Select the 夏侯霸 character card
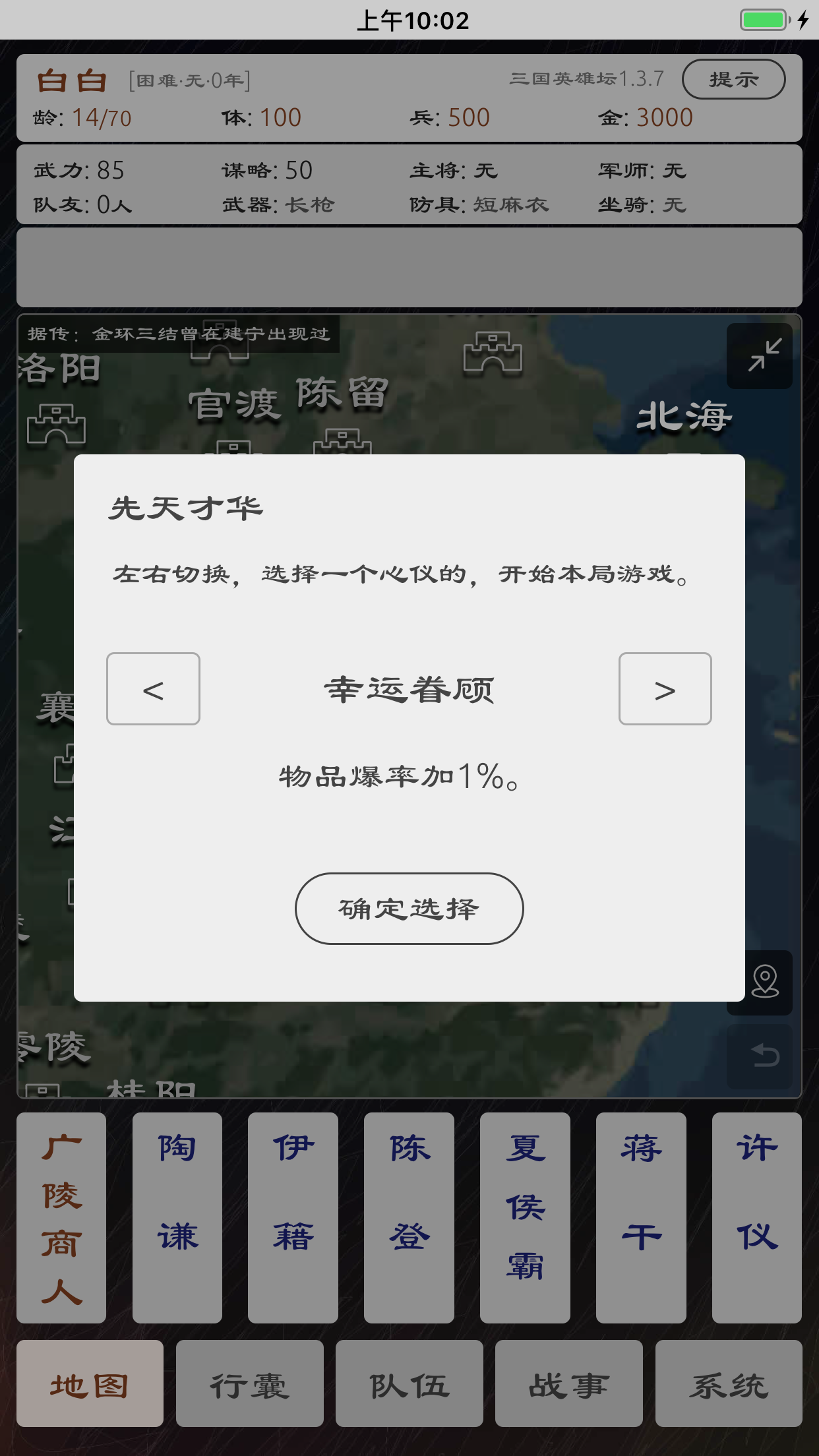Viewport: 819px width, 1456px height. click(x=525, y=1217)
